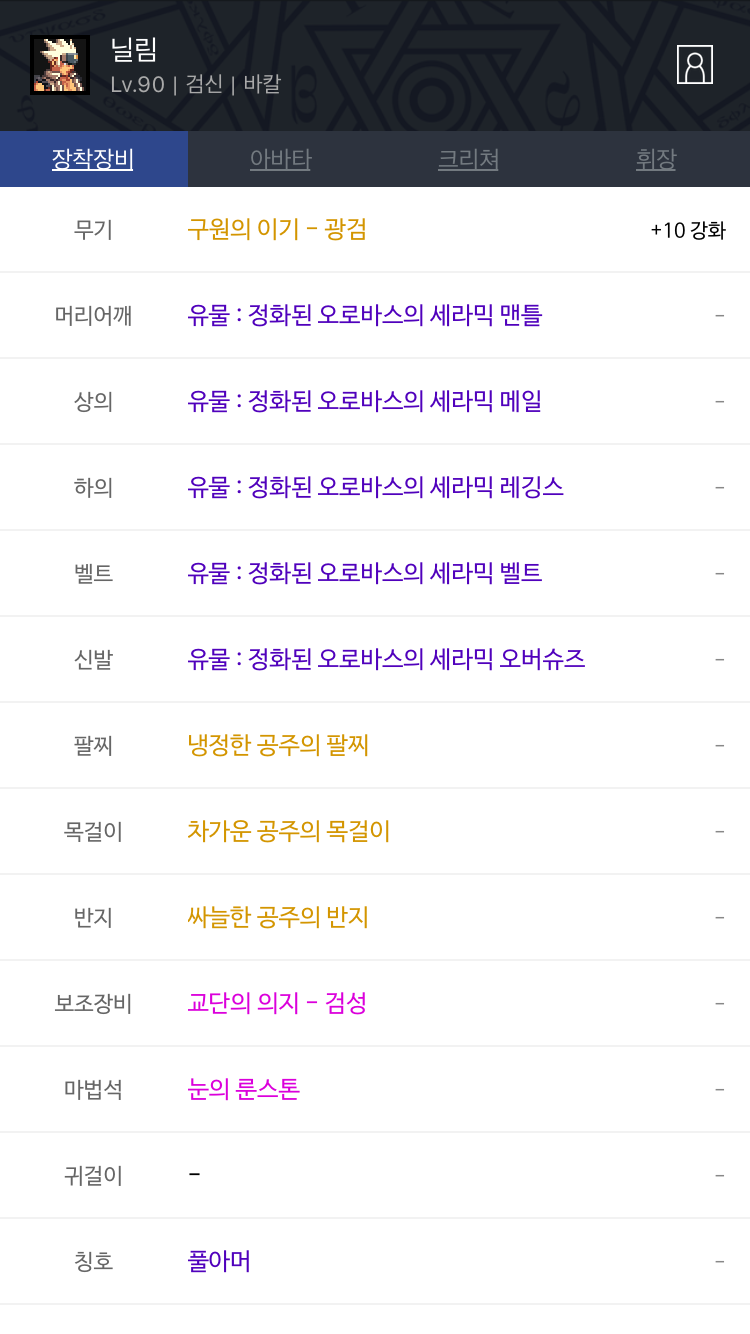Image resolution: width=750 pixels, height=1334 pixels.
Task: View 냉정한 공주의 팔찌 bracelet
Action: tap(278, 745)
